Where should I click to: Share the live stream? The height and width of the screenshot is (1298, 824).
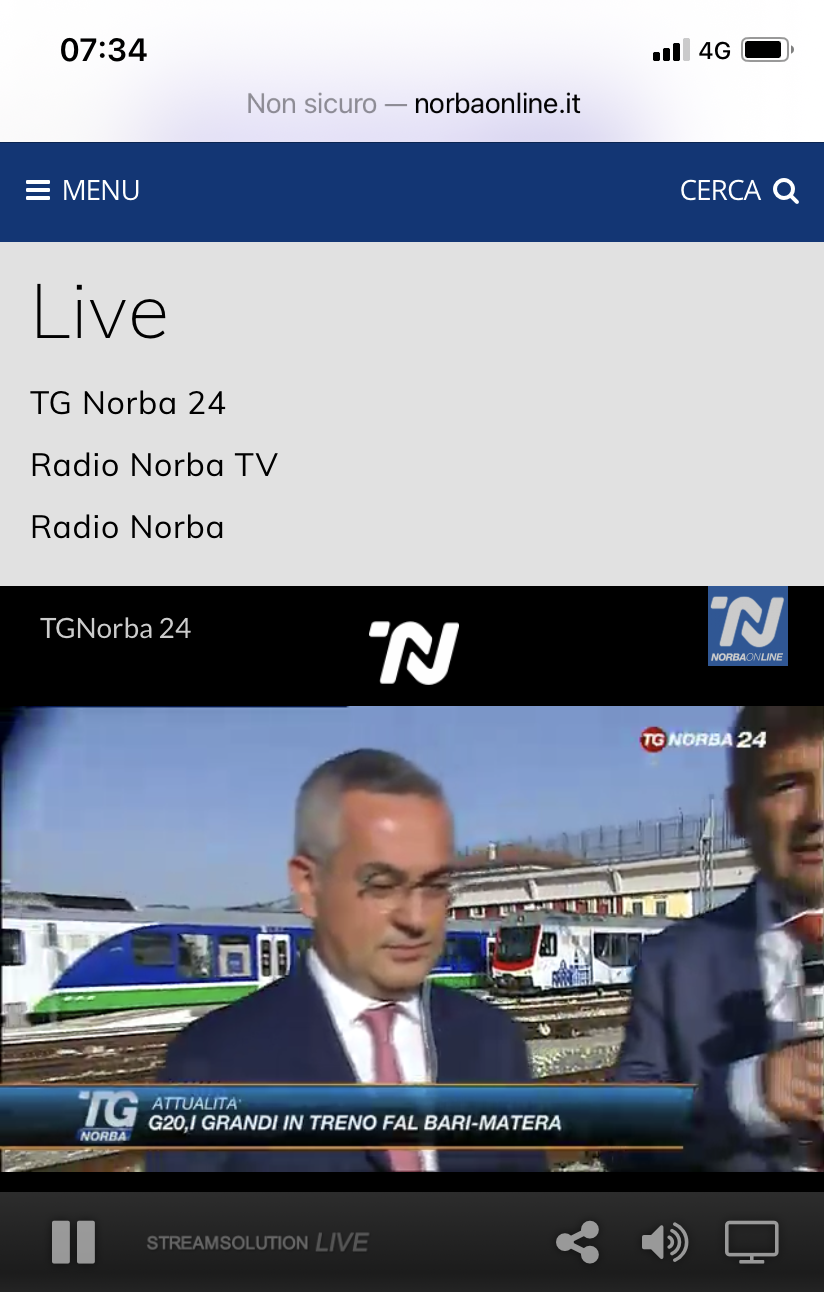577,1242
